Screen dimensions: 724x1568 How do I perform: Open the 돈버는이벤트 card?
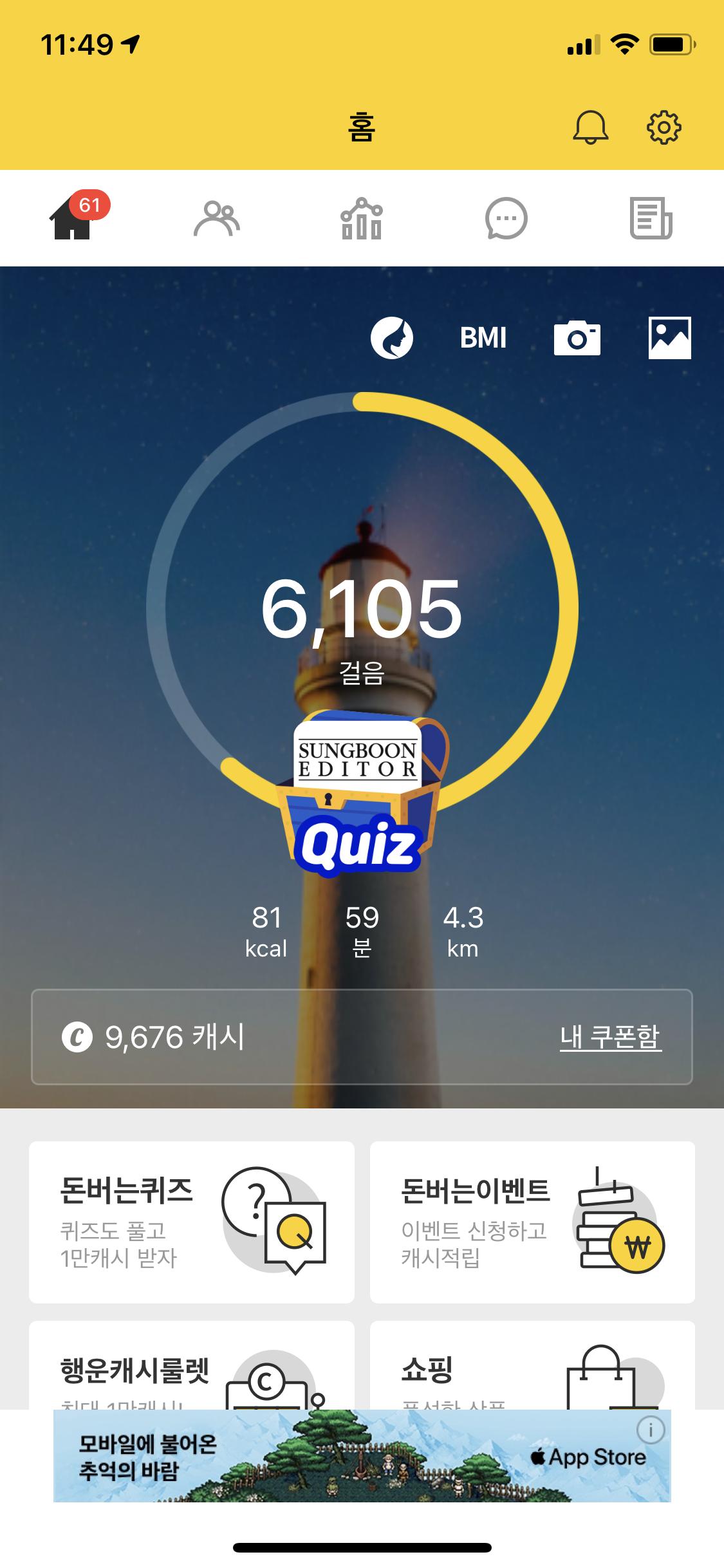click(532, 1222)
